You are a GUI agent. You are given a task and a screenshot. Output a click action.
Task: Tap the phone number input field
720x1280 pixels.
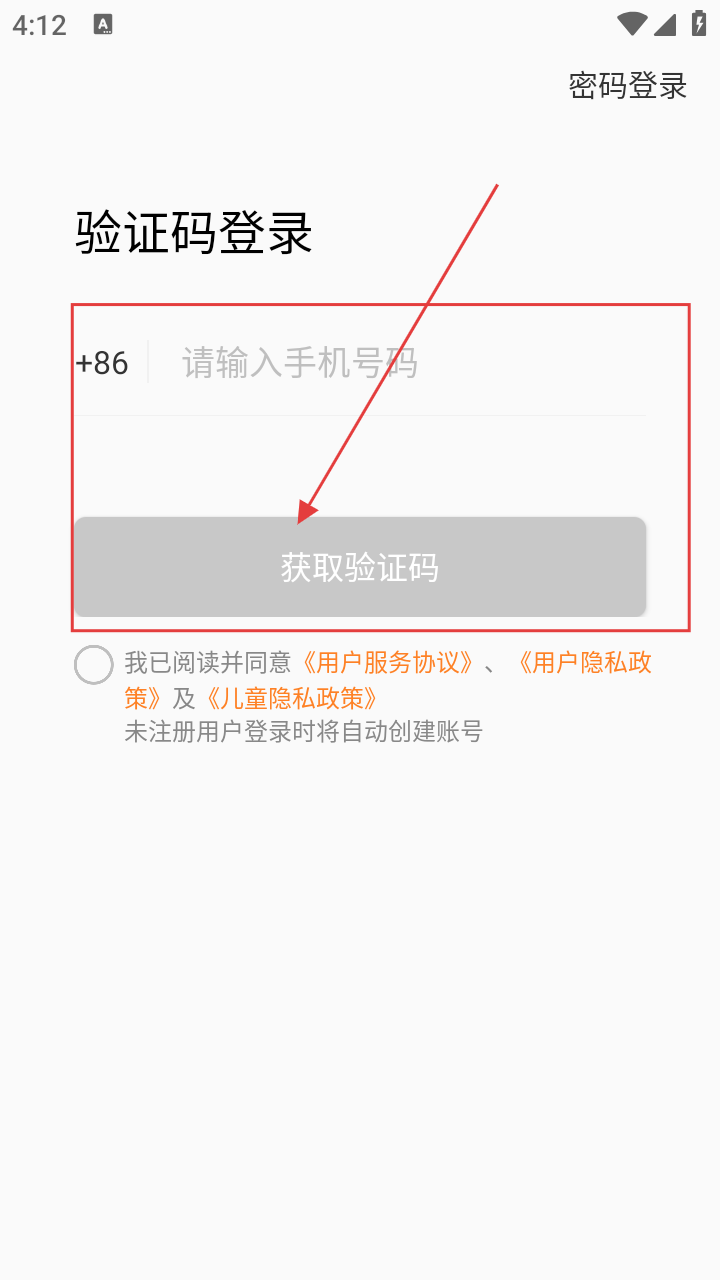[400, 362]
